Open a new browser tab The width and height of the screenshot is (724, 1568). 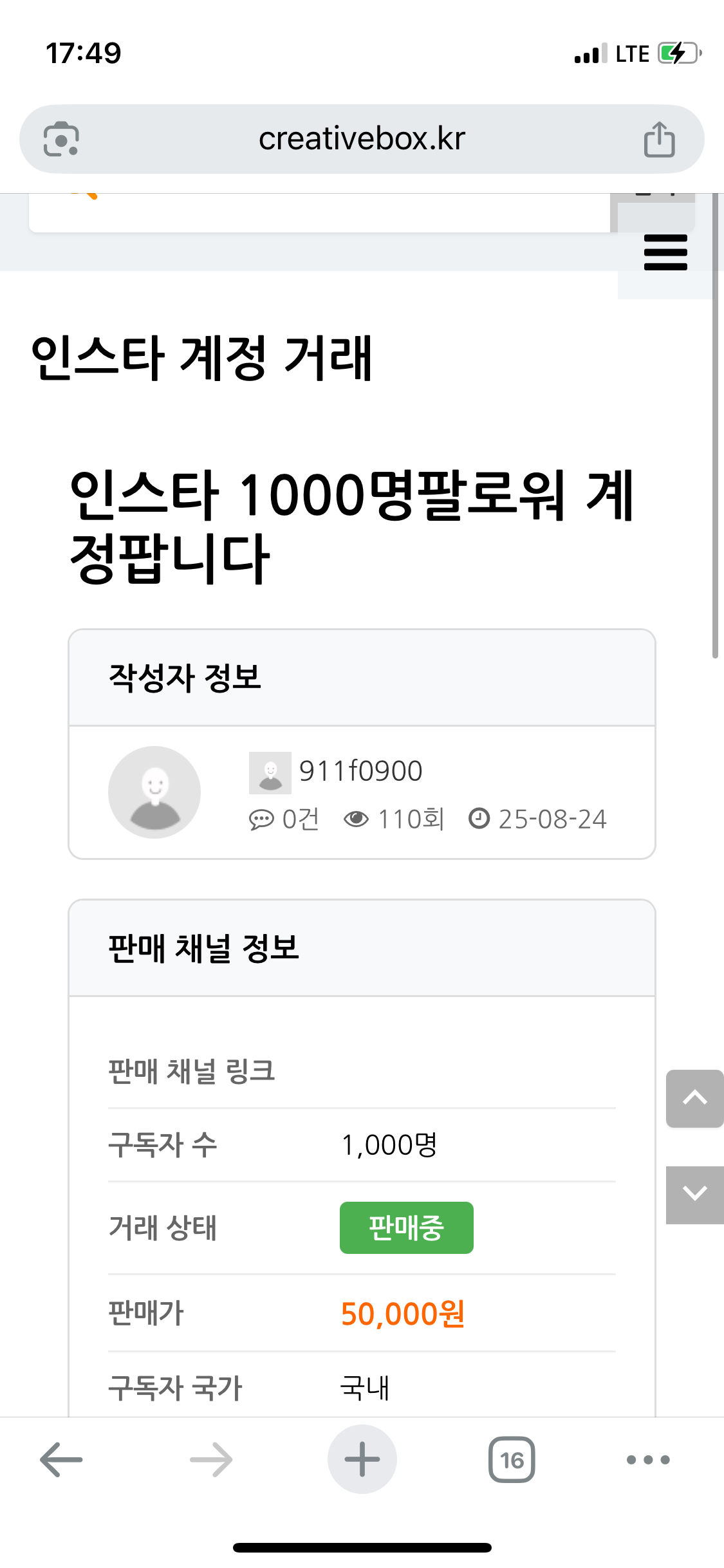[x=362, y=1459]
